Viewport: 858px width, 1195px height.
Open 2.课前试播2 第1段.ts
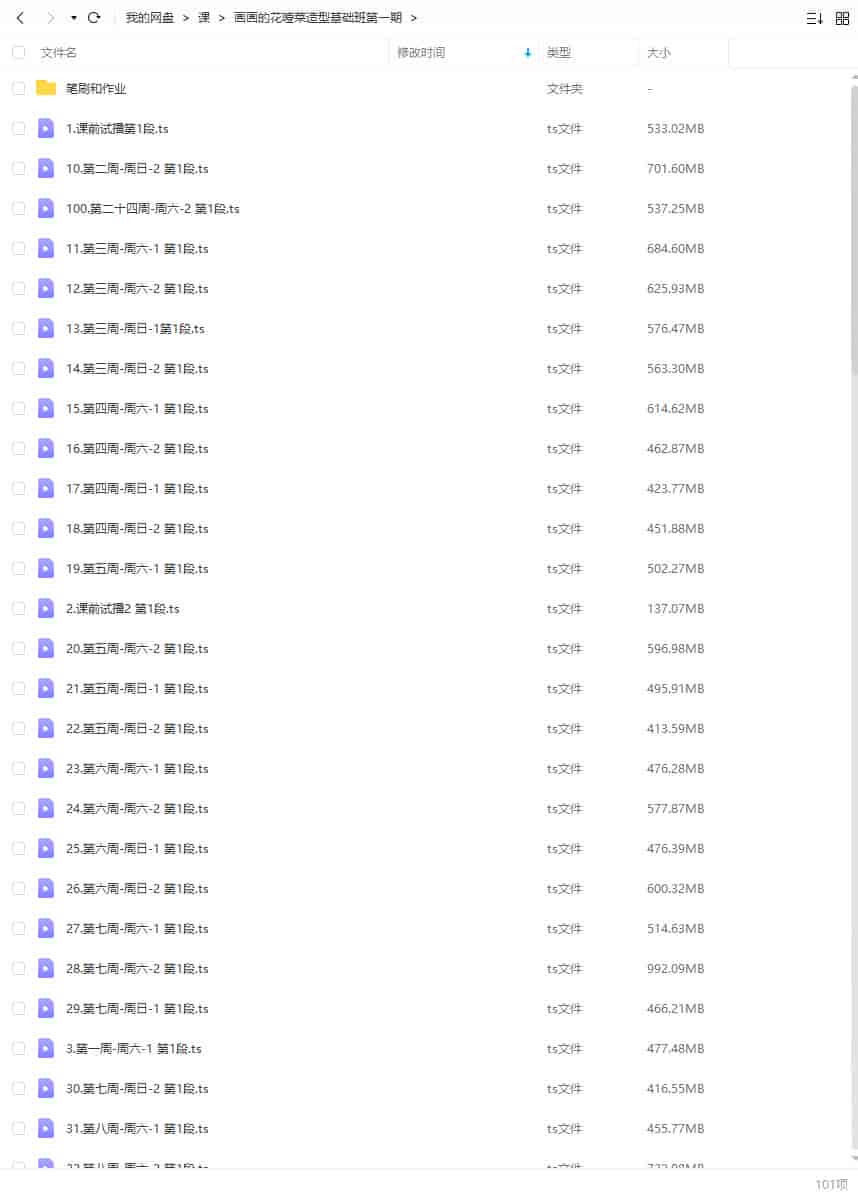pyautogui.click(x=122, y=608)
